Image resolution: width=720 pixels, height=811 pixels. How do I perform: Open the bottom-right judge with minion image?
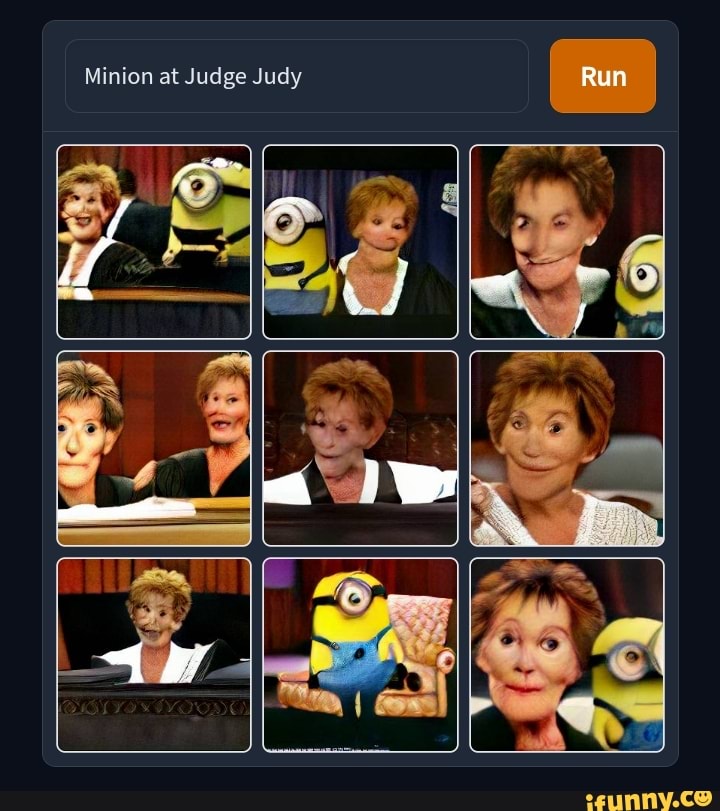coord(565,655)
